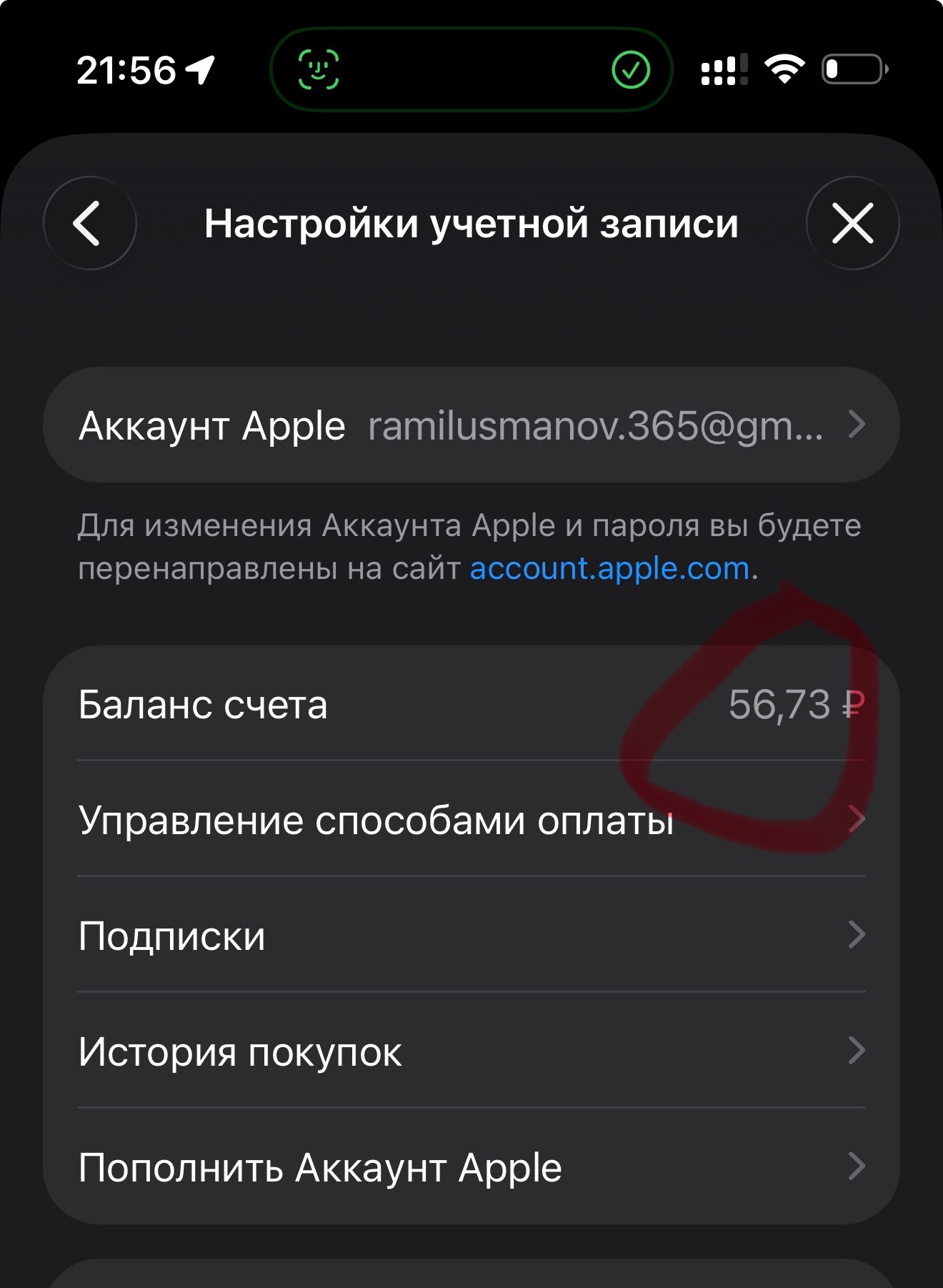The height and width of the screenshot is (1288, 943).
Task: Close the account settings sheet
Action: point(852,223)
